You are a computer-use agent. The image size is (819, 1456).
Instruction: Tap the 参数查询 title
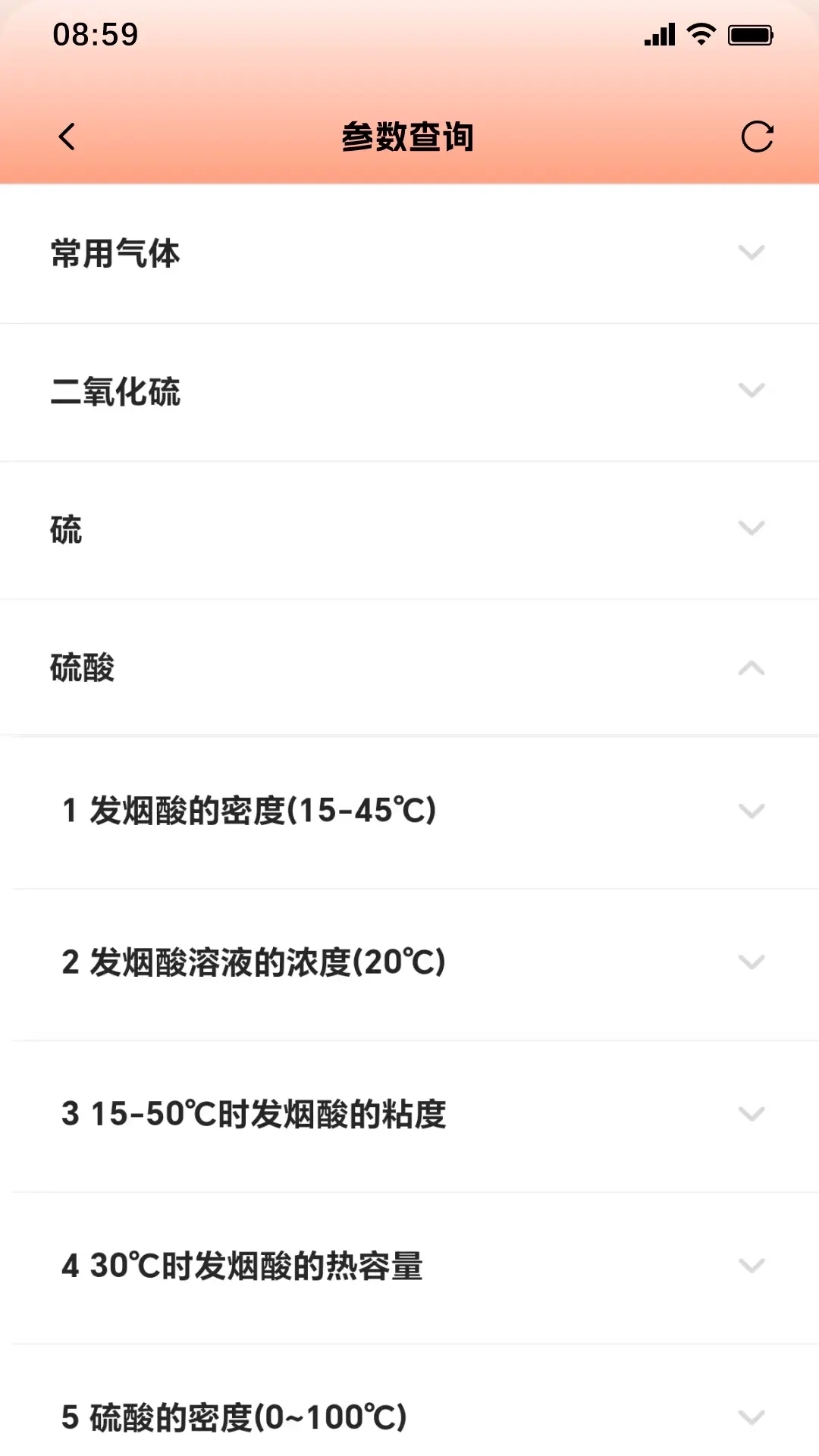409,137
